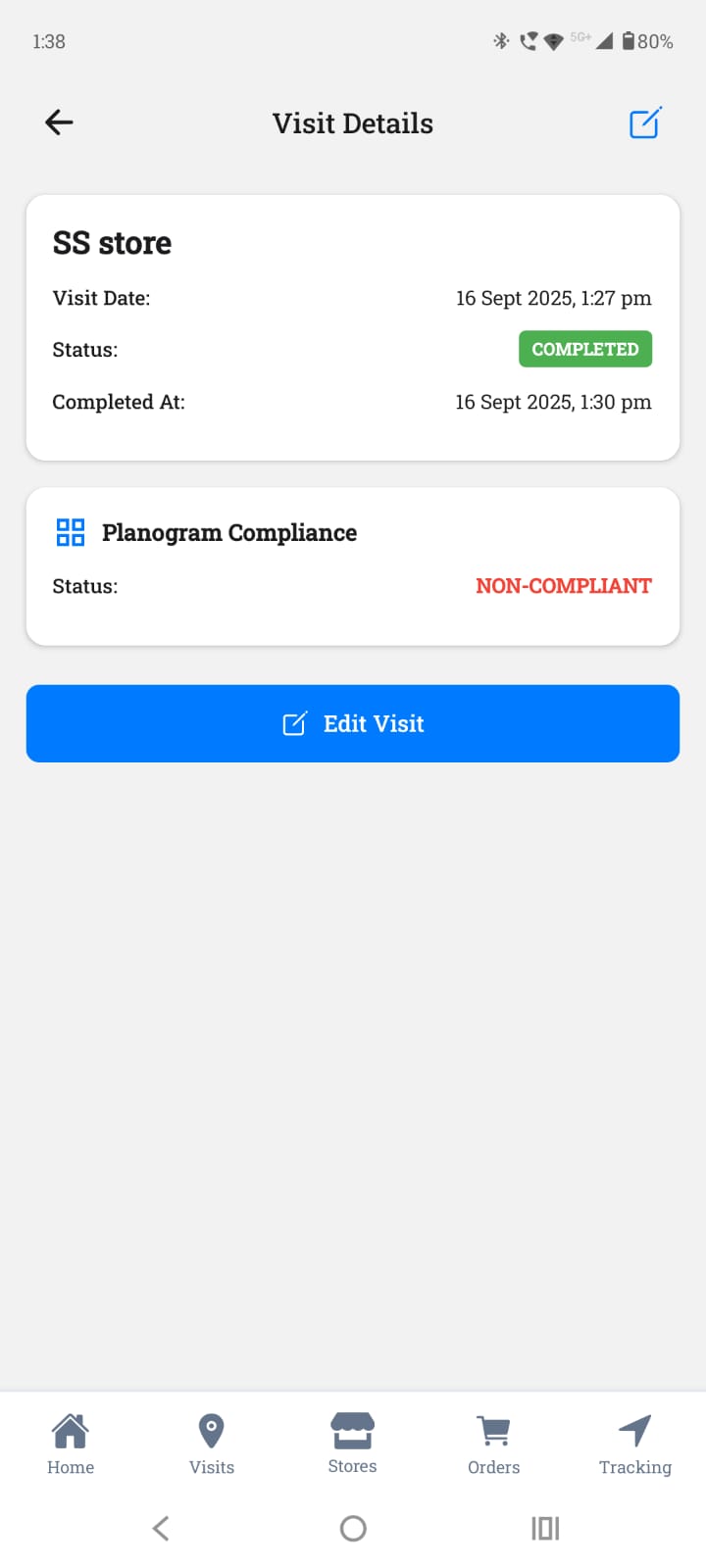Screen dimensions: 706x1568
Task: Open the Orders tab
Action: click(493, 1444)
